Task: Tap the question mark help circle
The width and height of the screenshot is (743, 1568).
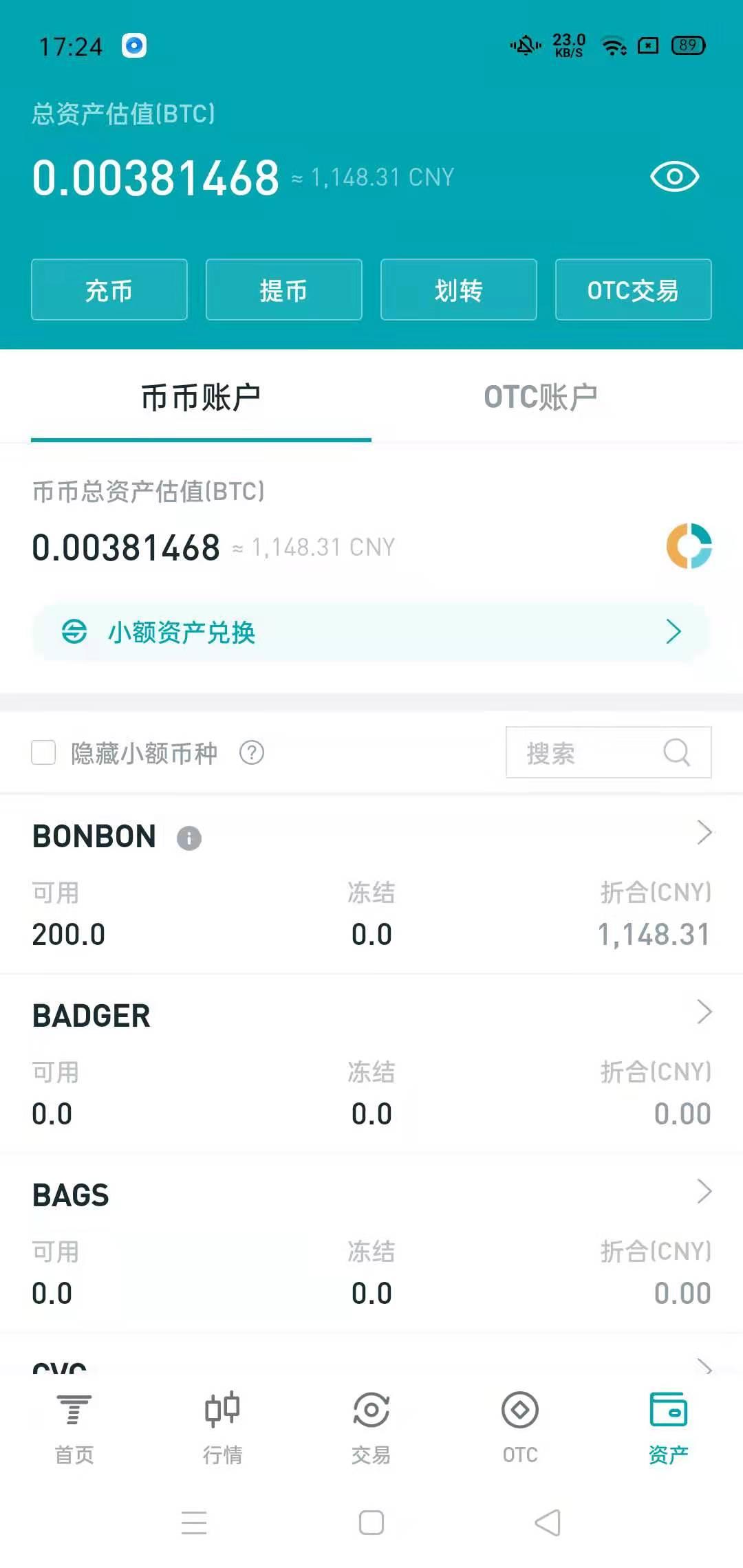Action: [252, 752]
